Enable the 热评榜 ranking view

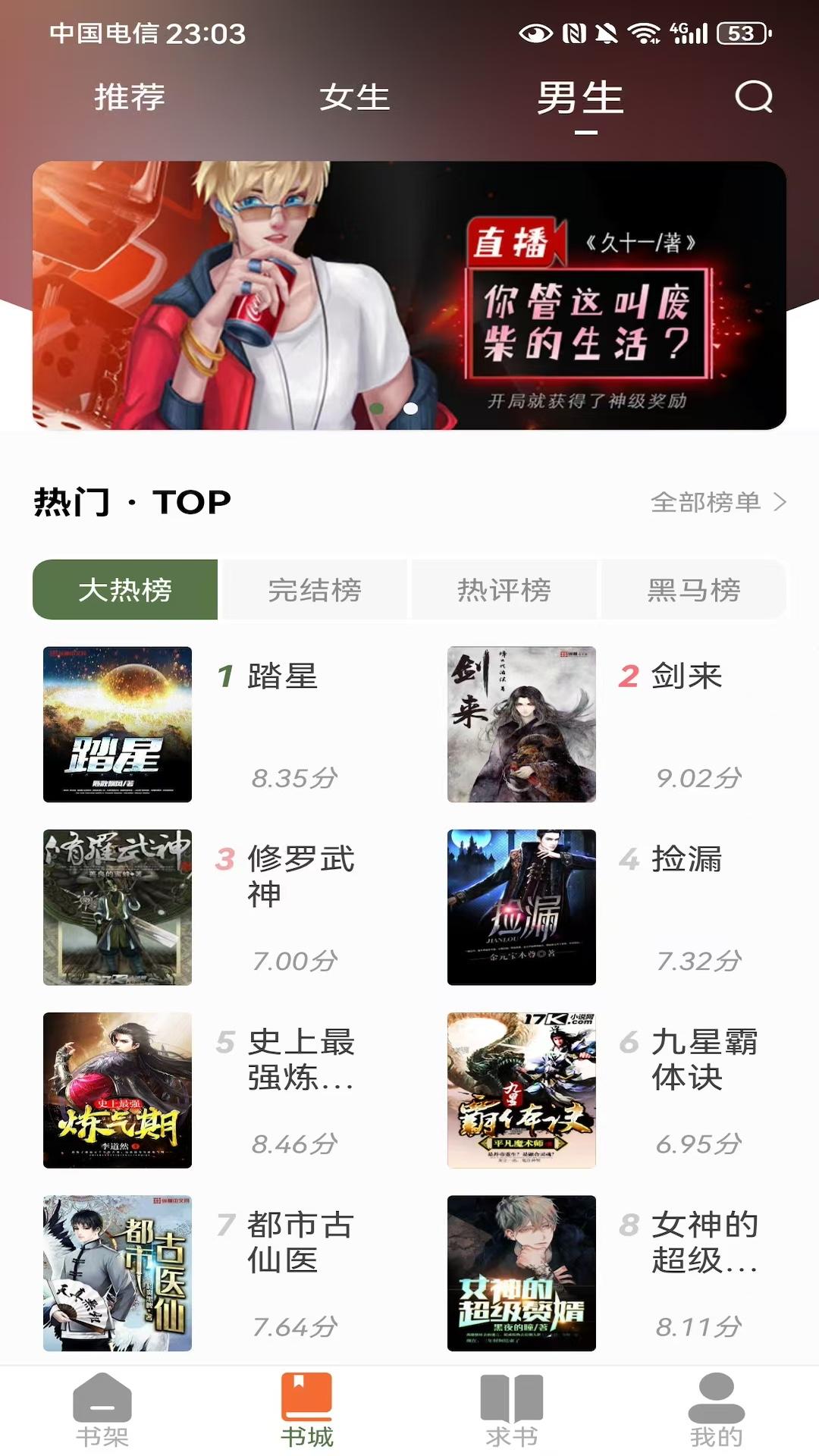pyautogui.click(x=504, y=590)
